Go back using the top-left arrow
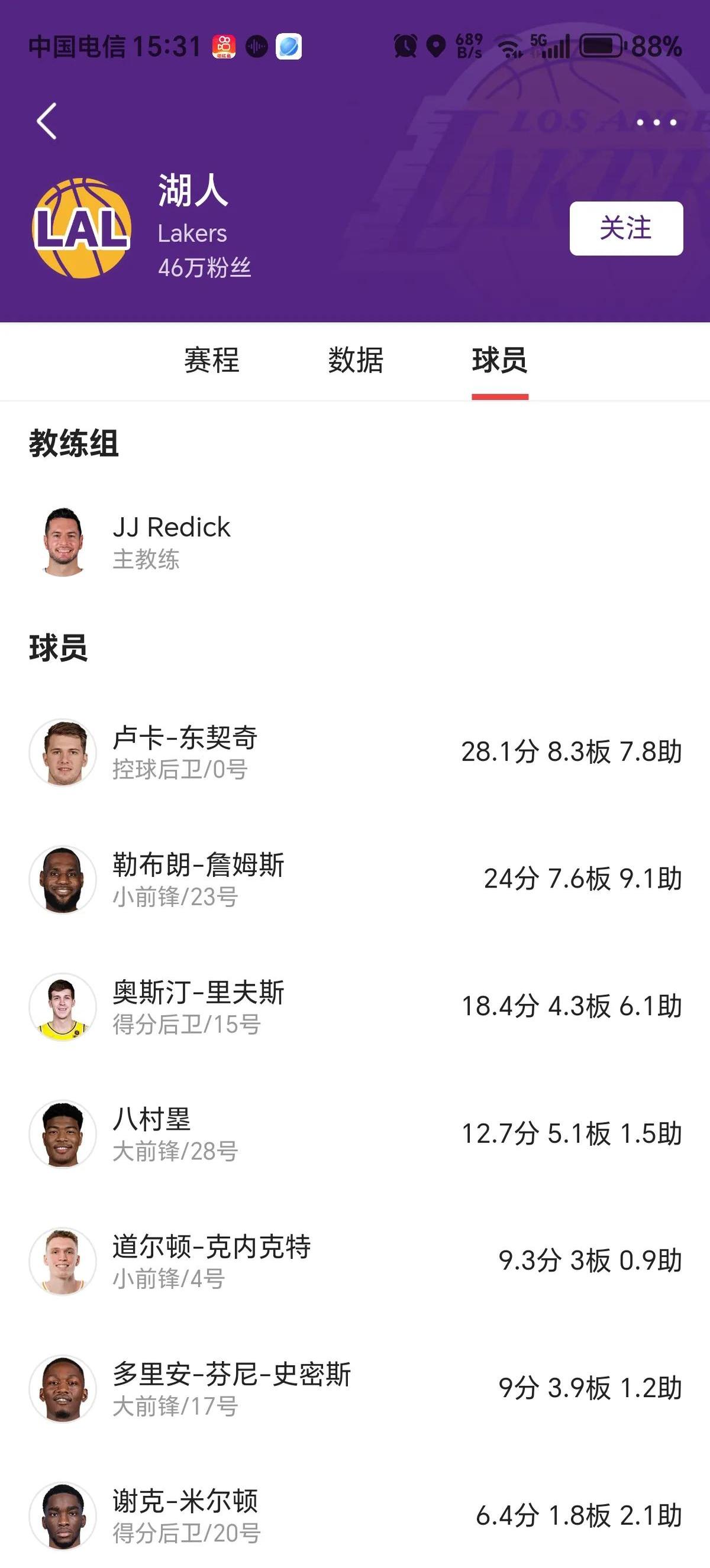The image size is (710, 1568). click(47, 121)
